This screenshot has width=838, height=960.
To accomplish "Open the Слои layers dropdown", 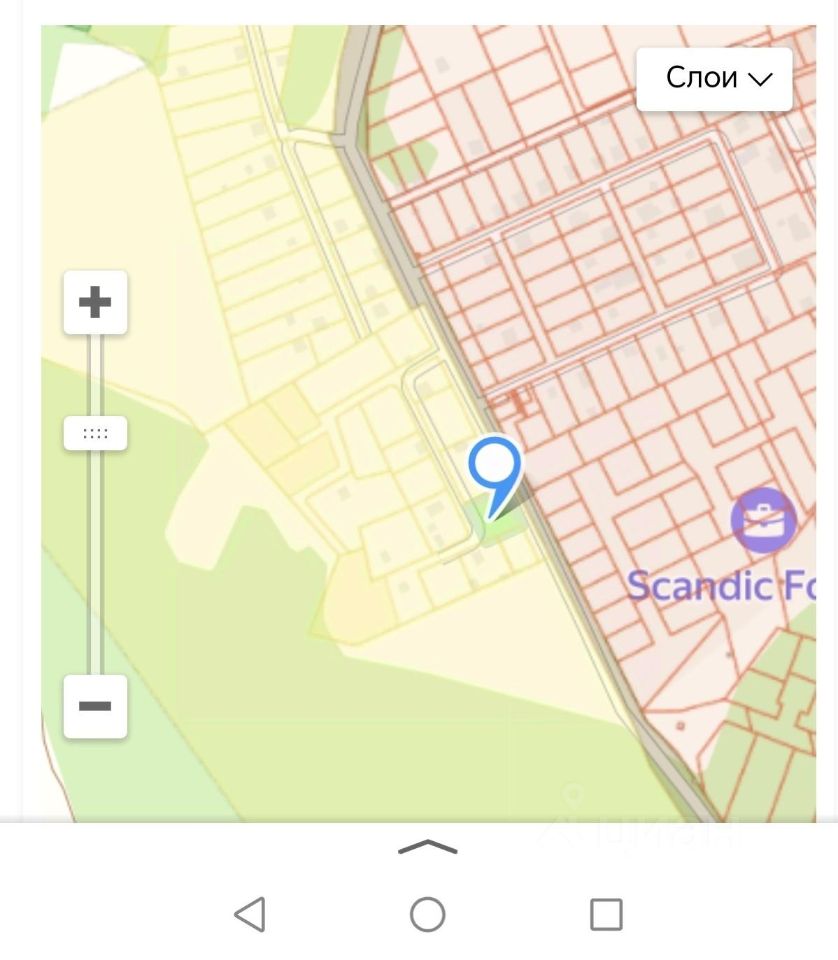I will click(x=714, y=79).
